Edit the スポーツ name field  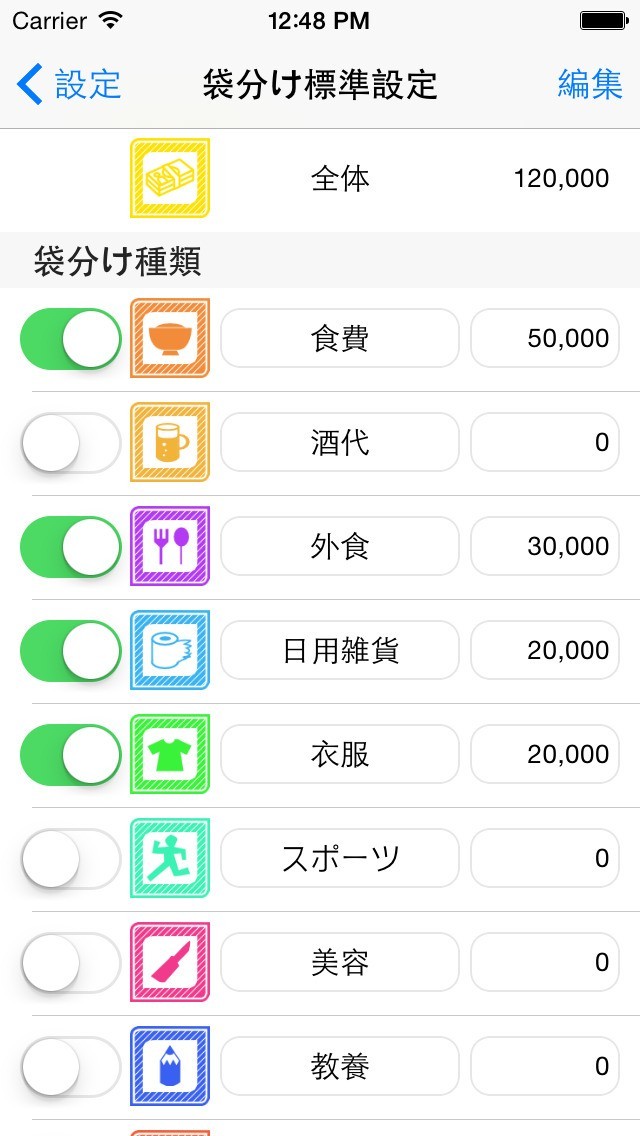pos(340,859)
